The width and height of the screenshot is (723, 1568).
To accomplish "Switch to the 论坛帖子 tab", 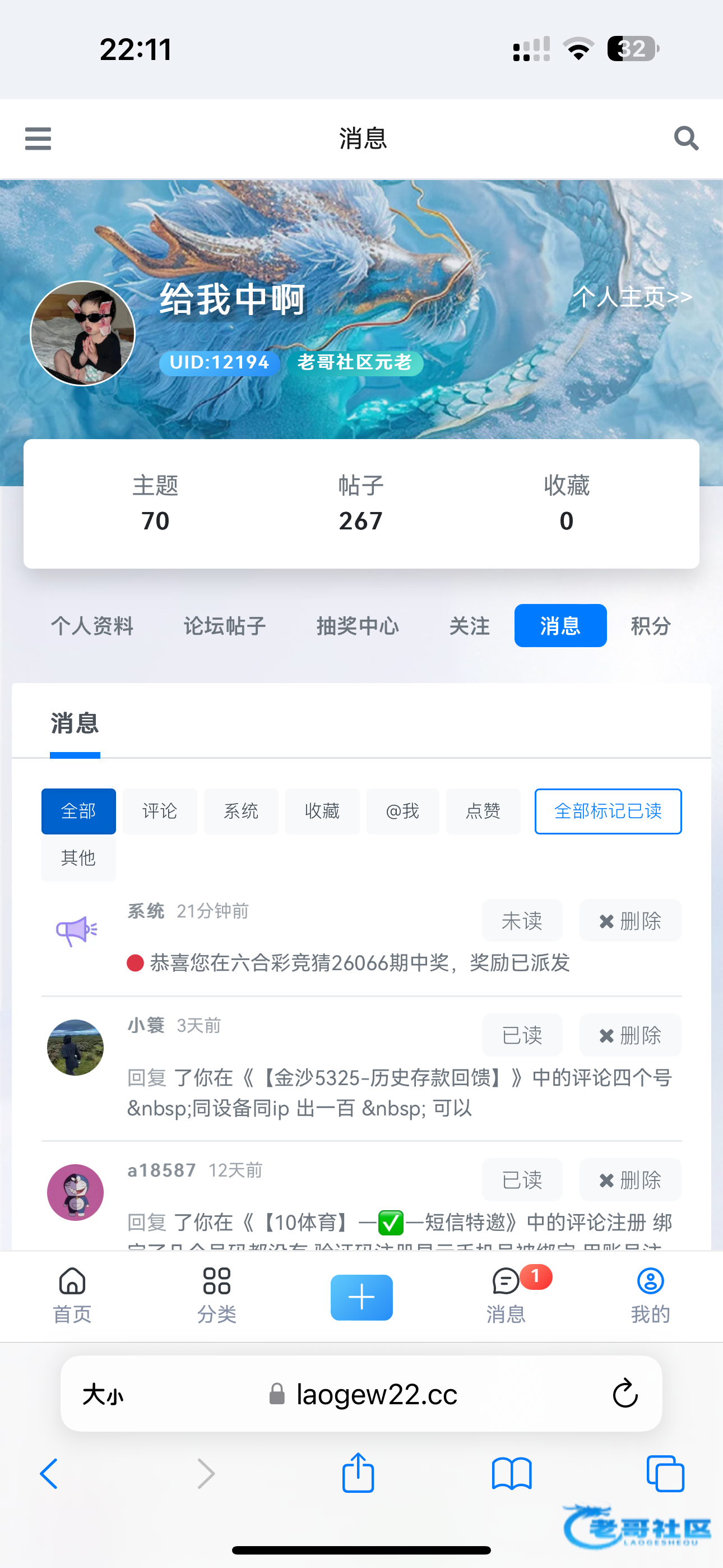I will click(x=225, y=626).
